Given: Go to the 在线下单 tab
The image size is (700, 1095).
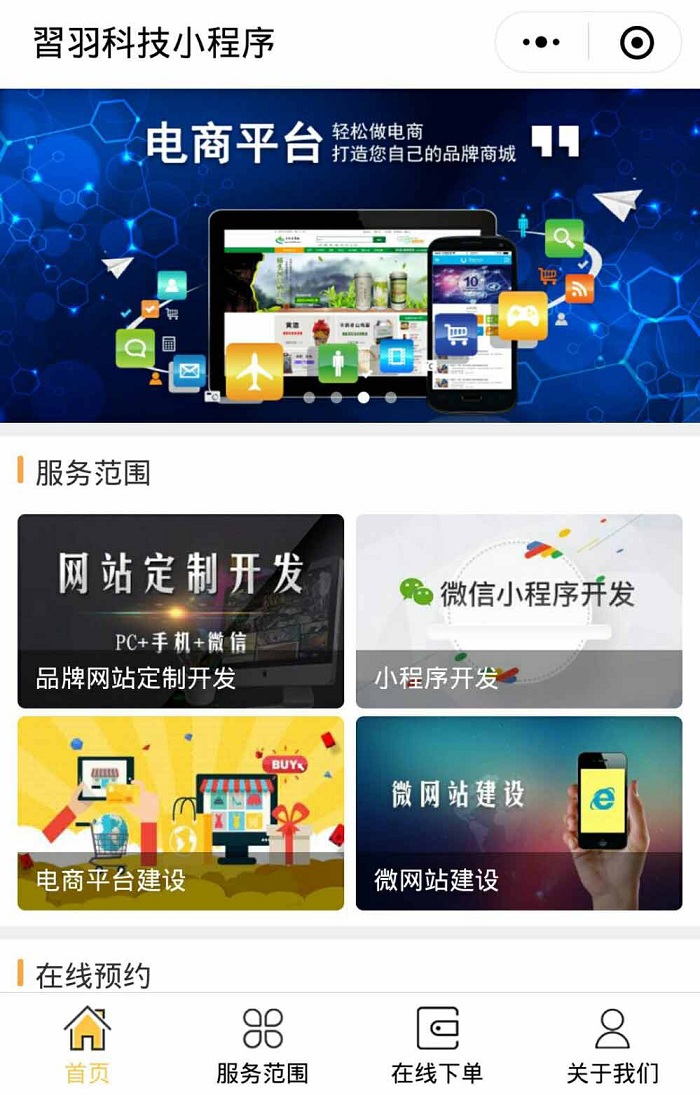Looking at the screenshot, I should tap(437, 1045).
